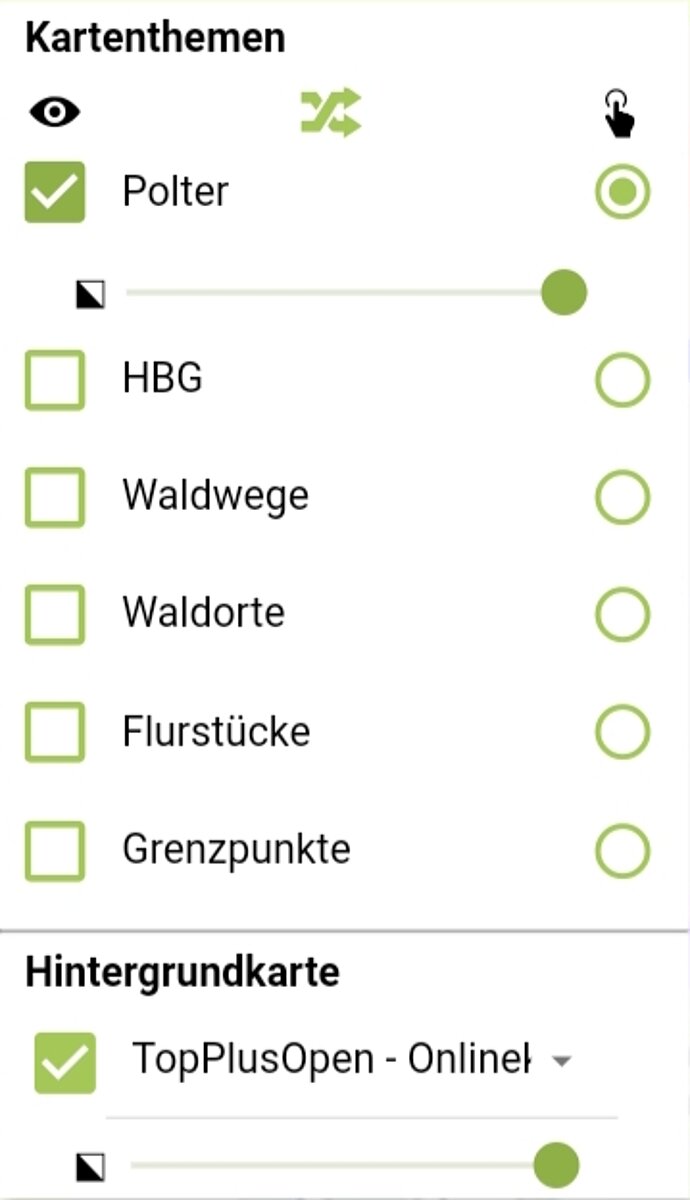Tap the shuffle layer order icon
Screen dimensions: 690x1200
coord(331,112)
